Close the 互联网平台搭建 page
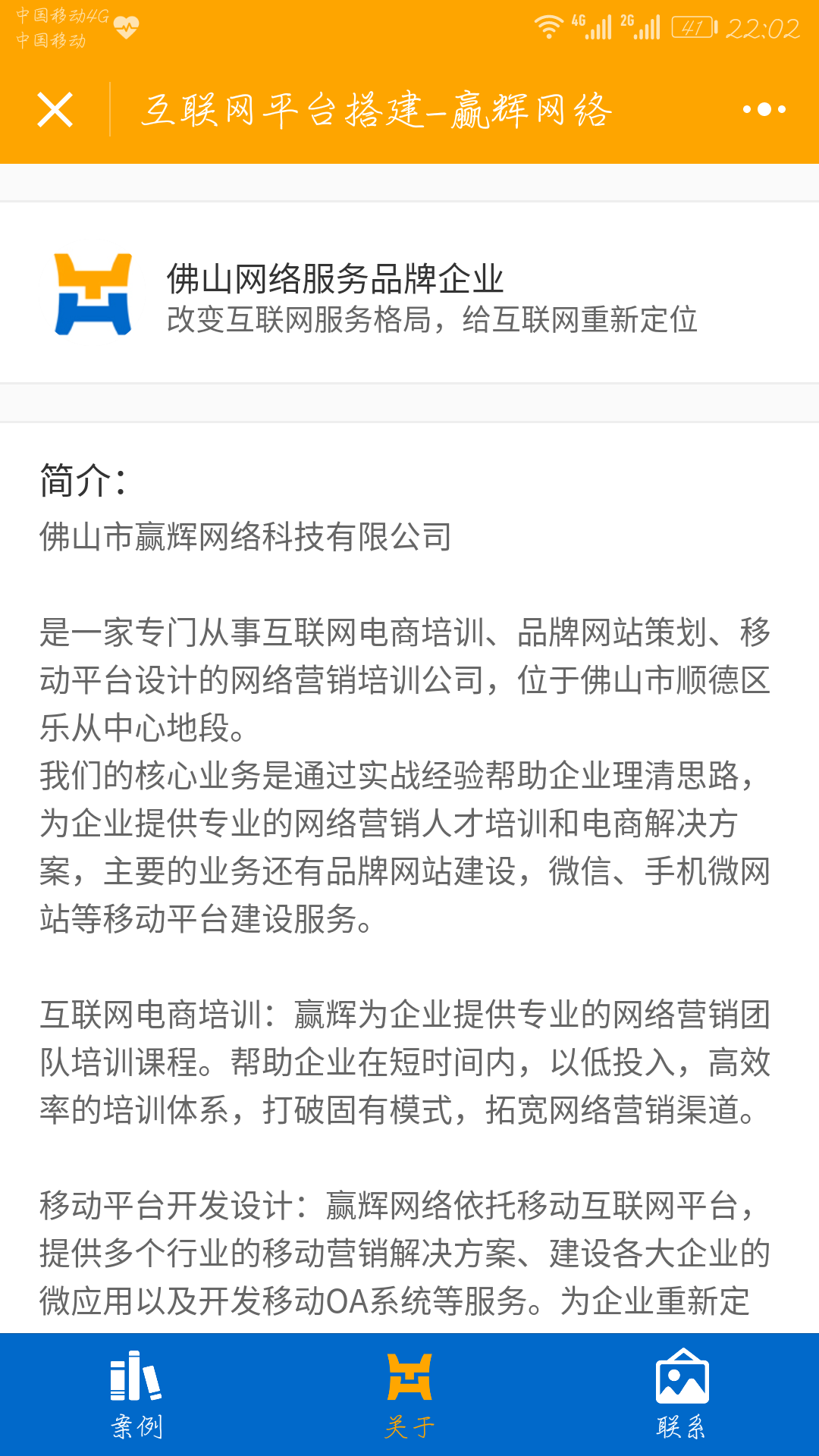 (x=55, y=110)
